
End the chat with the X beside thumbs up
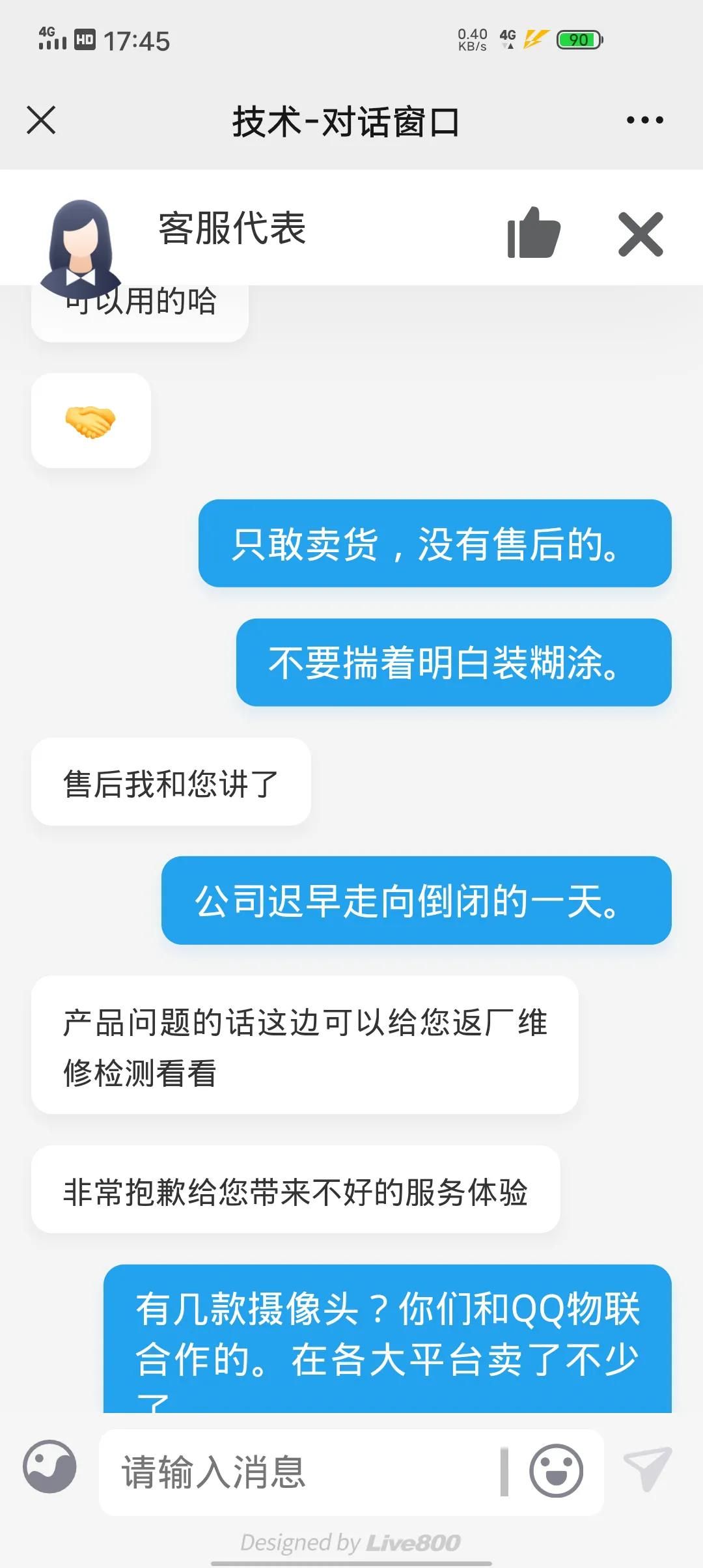pyautogui.click(x=641, y=234)
